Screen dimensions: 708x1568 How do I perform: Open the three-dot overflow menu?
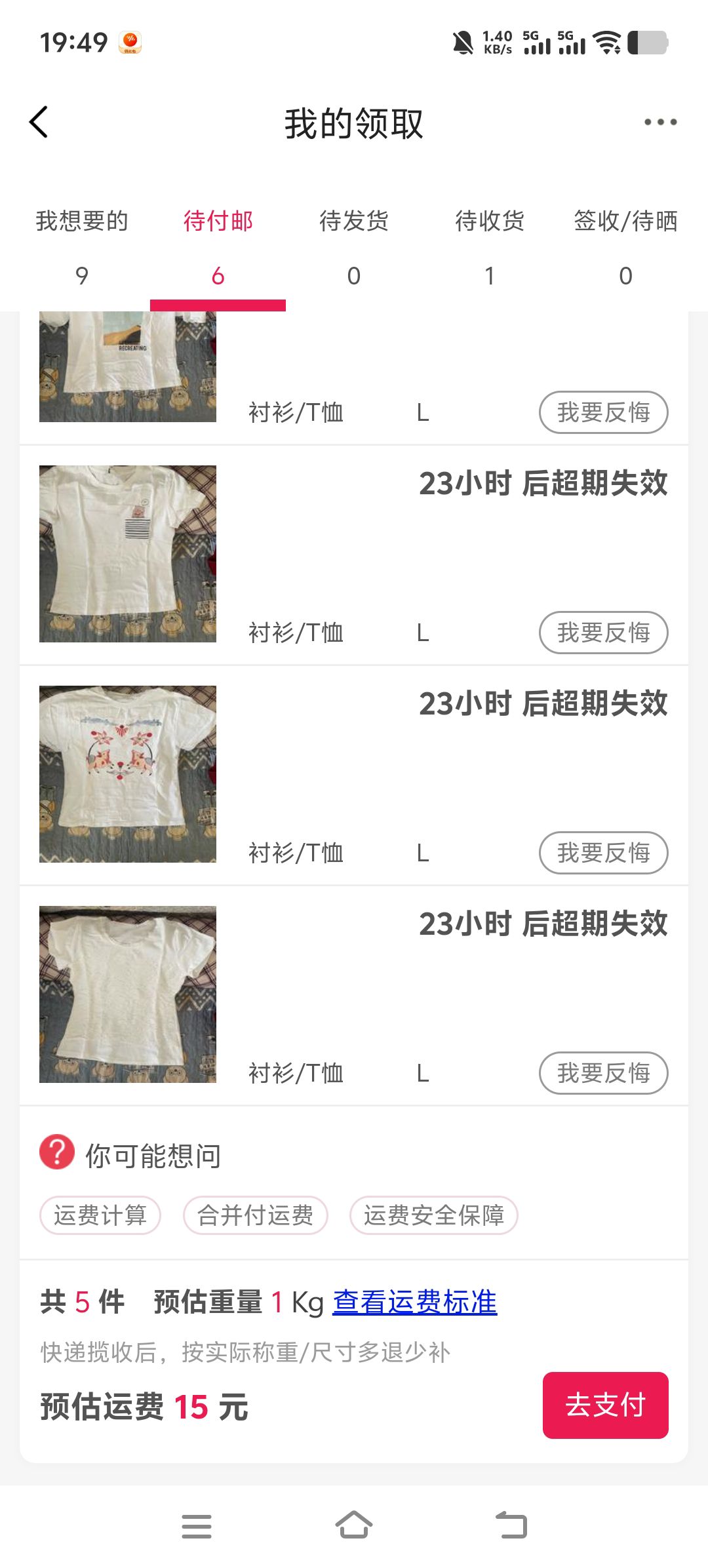tap(660, 123)
